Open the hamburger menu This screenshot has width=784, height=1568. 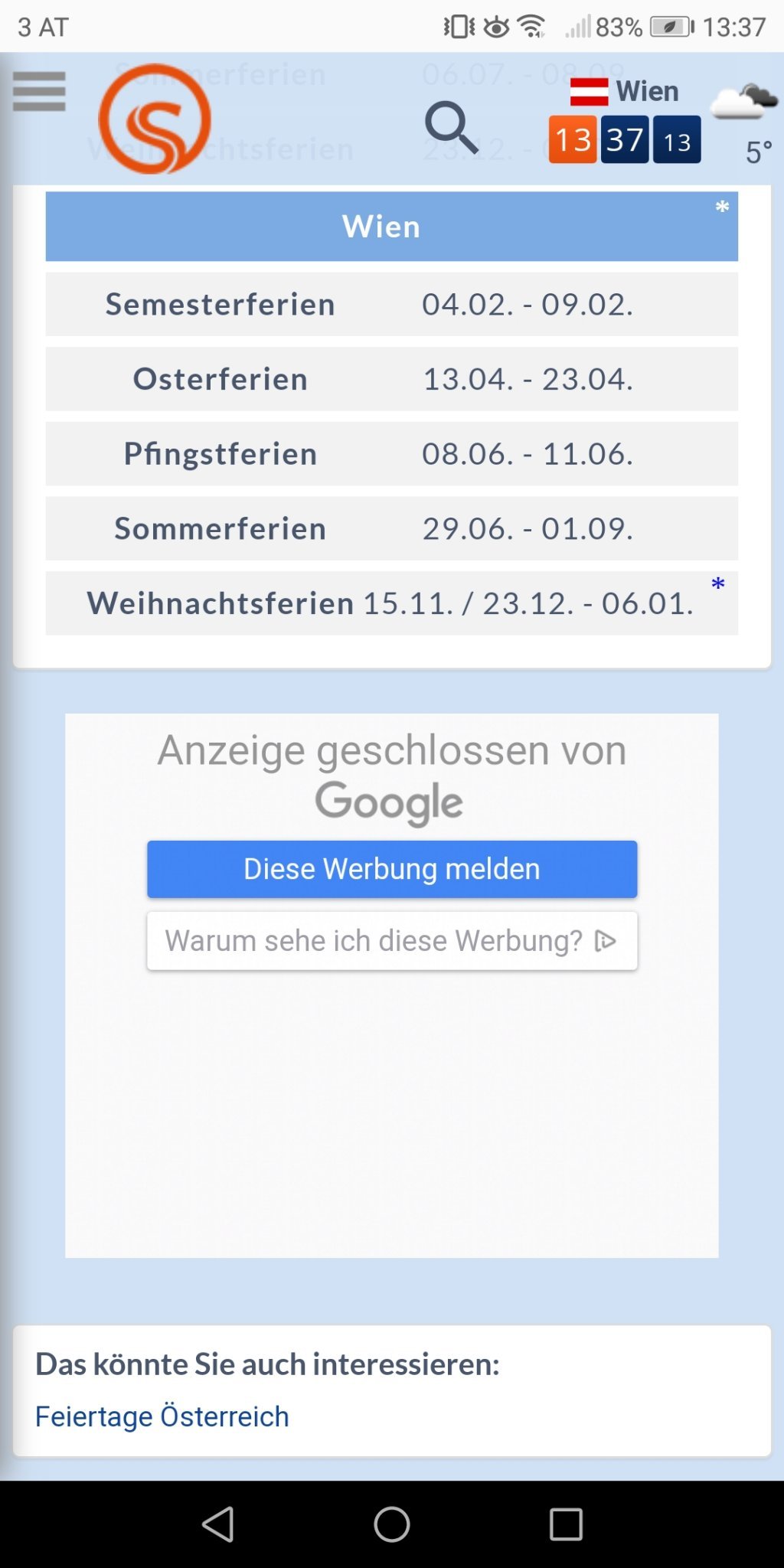pyautogui.click(x=39, y=91)
